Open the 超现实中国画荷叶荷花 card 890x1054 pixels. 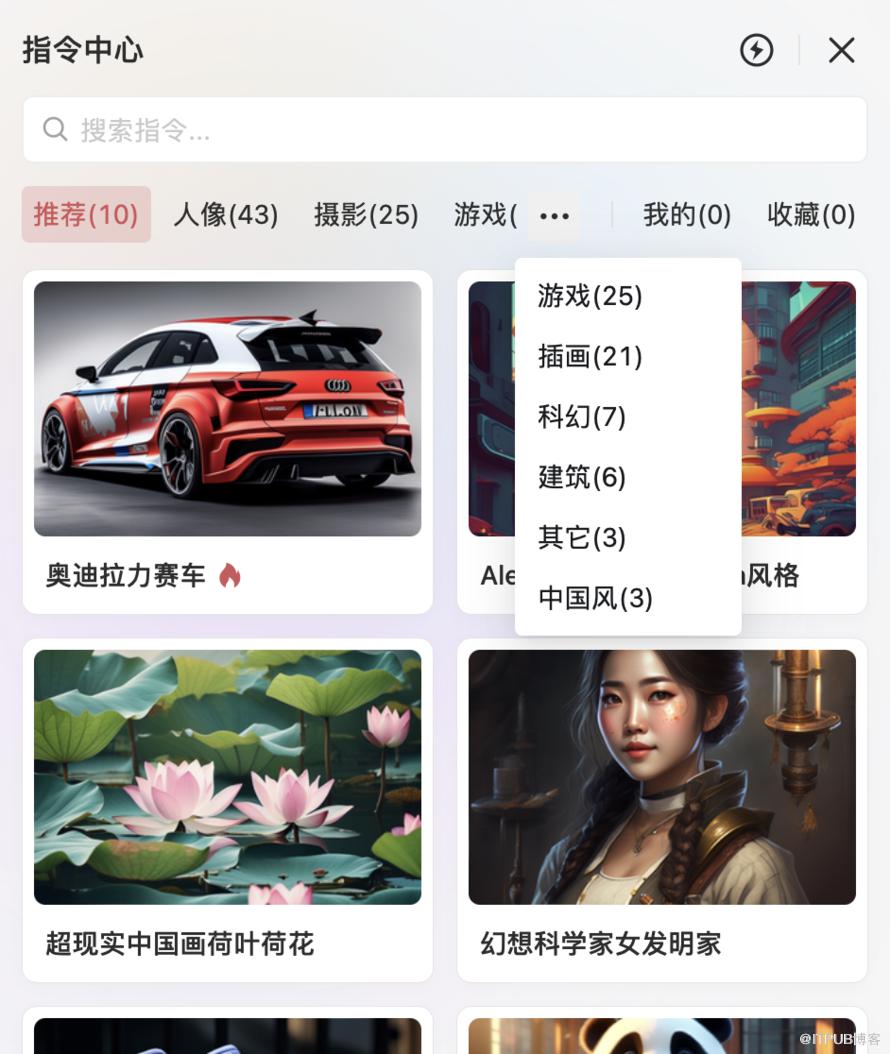(227, 810)
